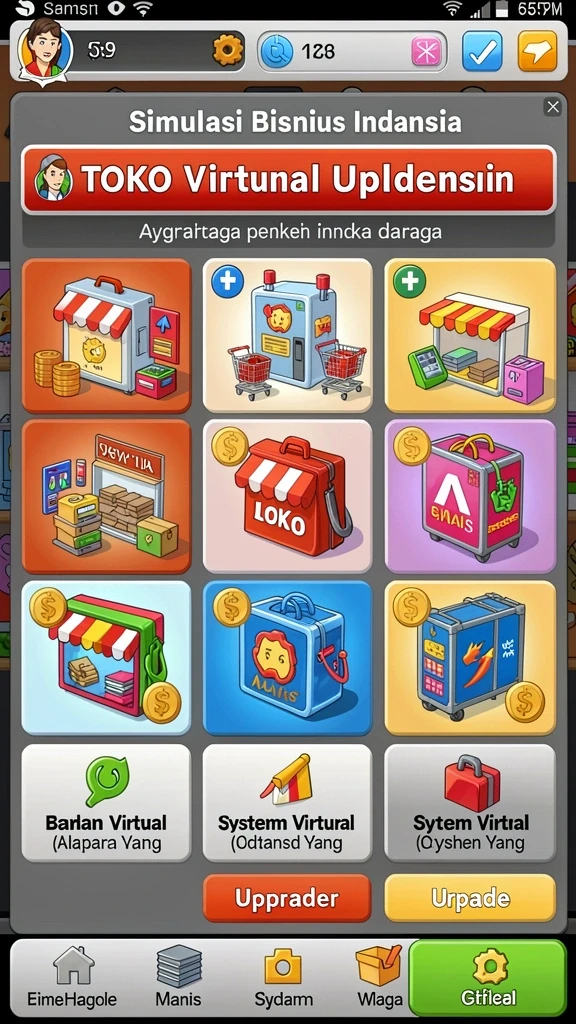Switch to the Manis tab
The height and width of the screenshot is (1024, 576).
coord(178,978)
